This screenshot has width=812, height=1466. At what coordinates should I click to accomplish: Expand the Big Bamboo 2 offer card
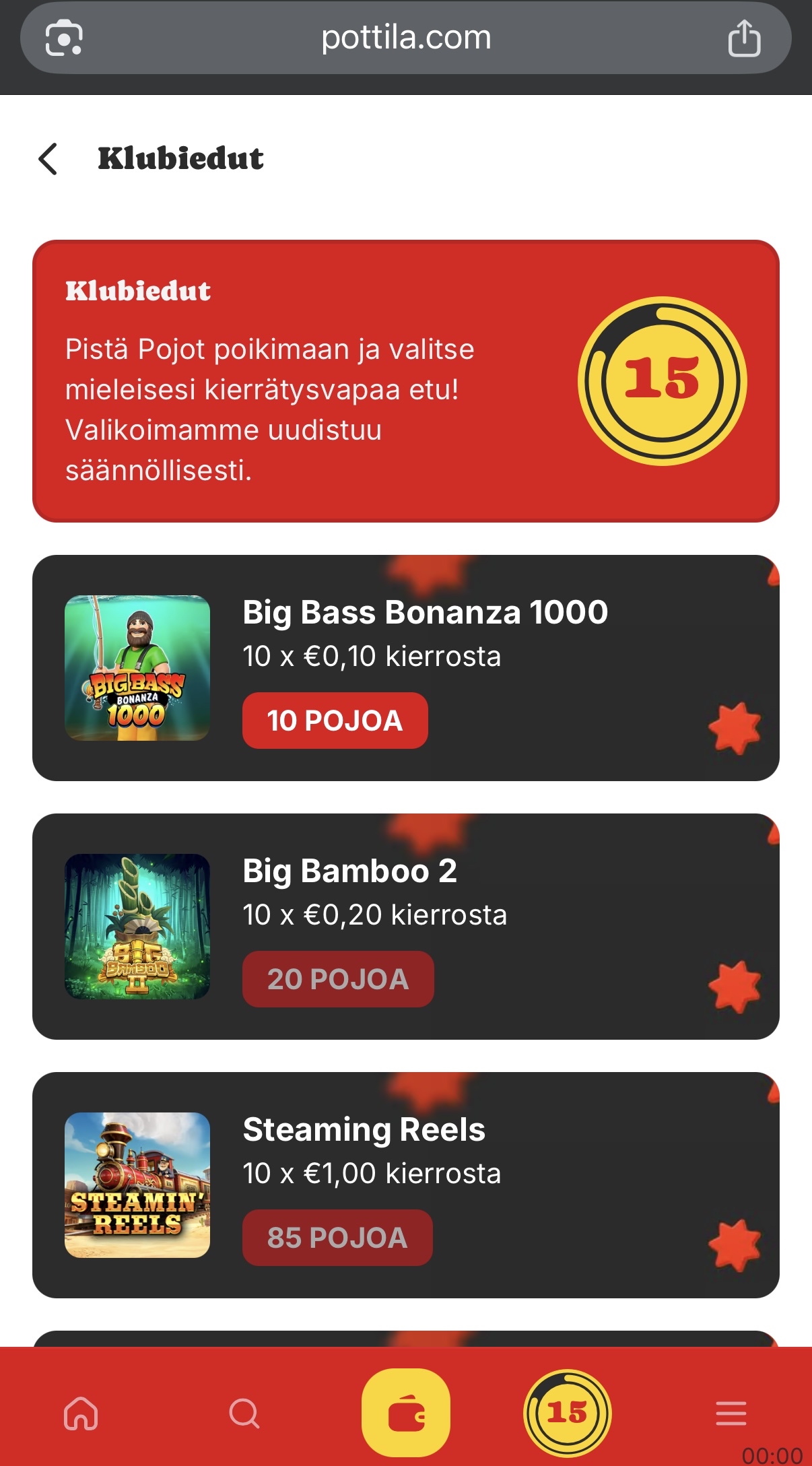(x=406, y=923)
